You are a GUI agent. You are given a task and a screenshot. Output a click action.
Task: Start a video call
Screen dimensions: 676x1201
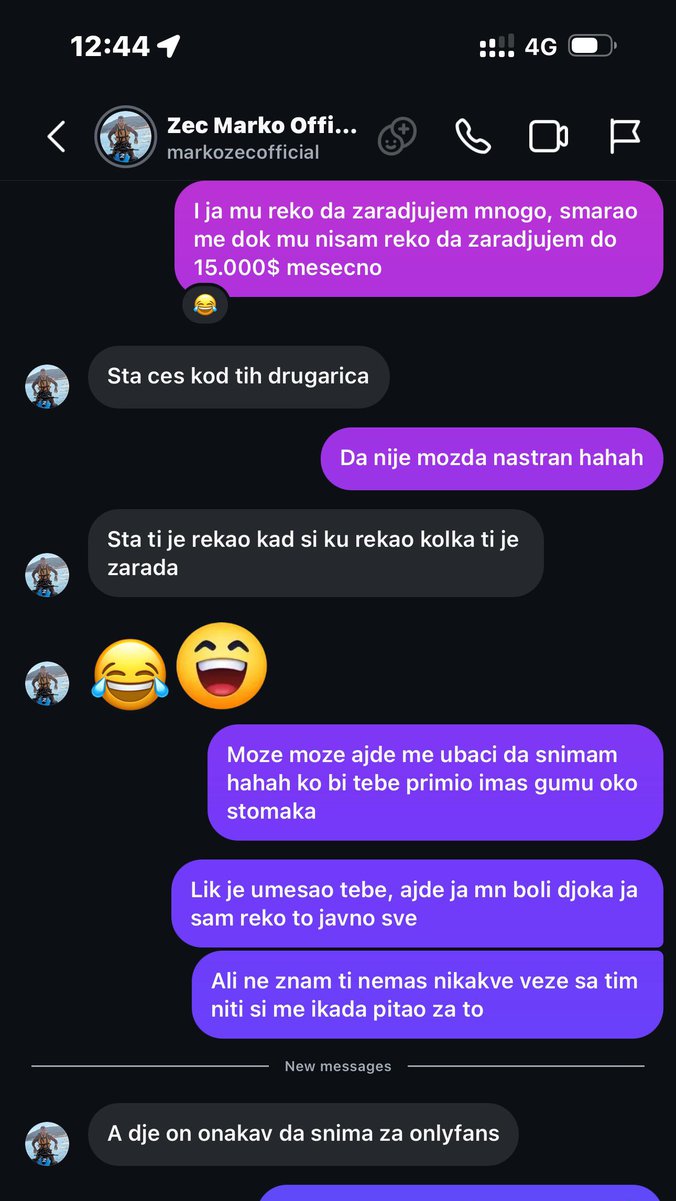(548, 137)
